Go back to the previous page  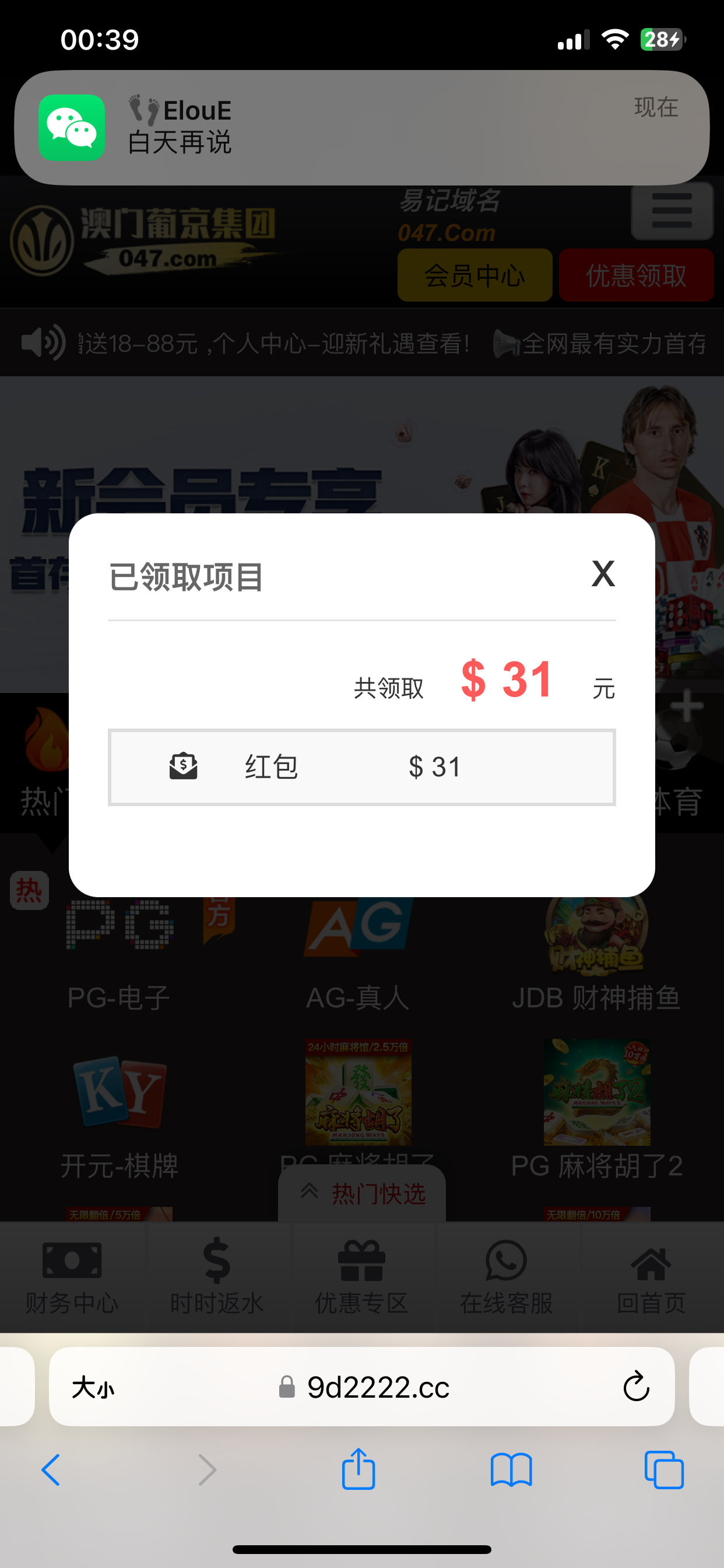[x=51, y=1469]
